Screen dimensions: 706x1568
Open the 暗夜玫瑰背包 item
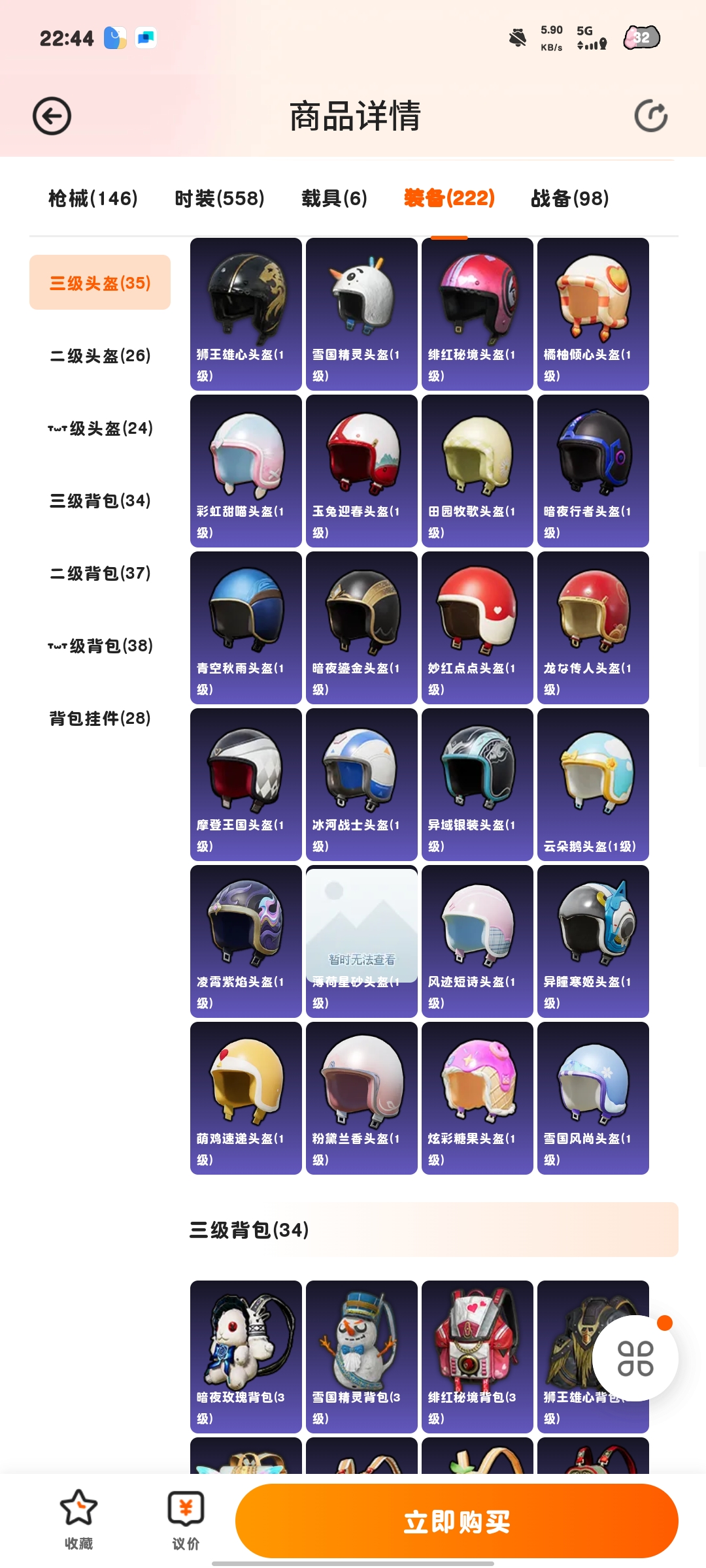coord(246,1356)
